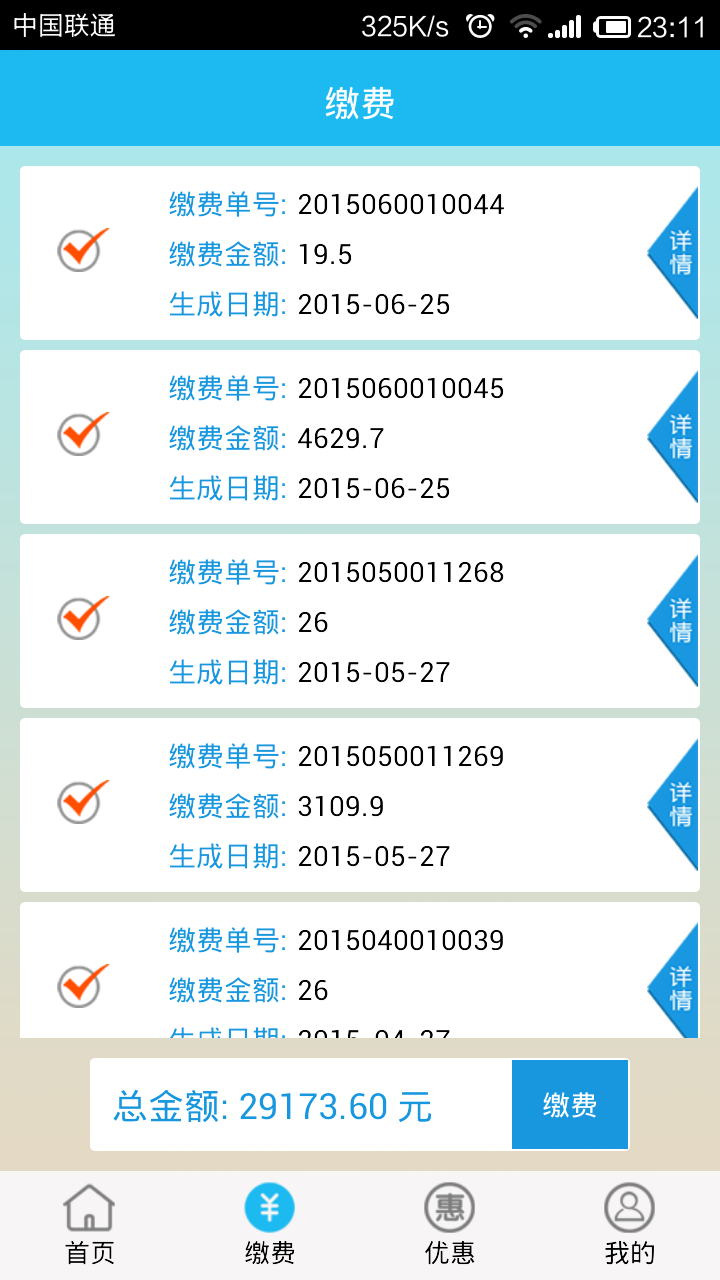
Task: Deselect bill 2015050011269 checkbox
Action: point(82,802)
